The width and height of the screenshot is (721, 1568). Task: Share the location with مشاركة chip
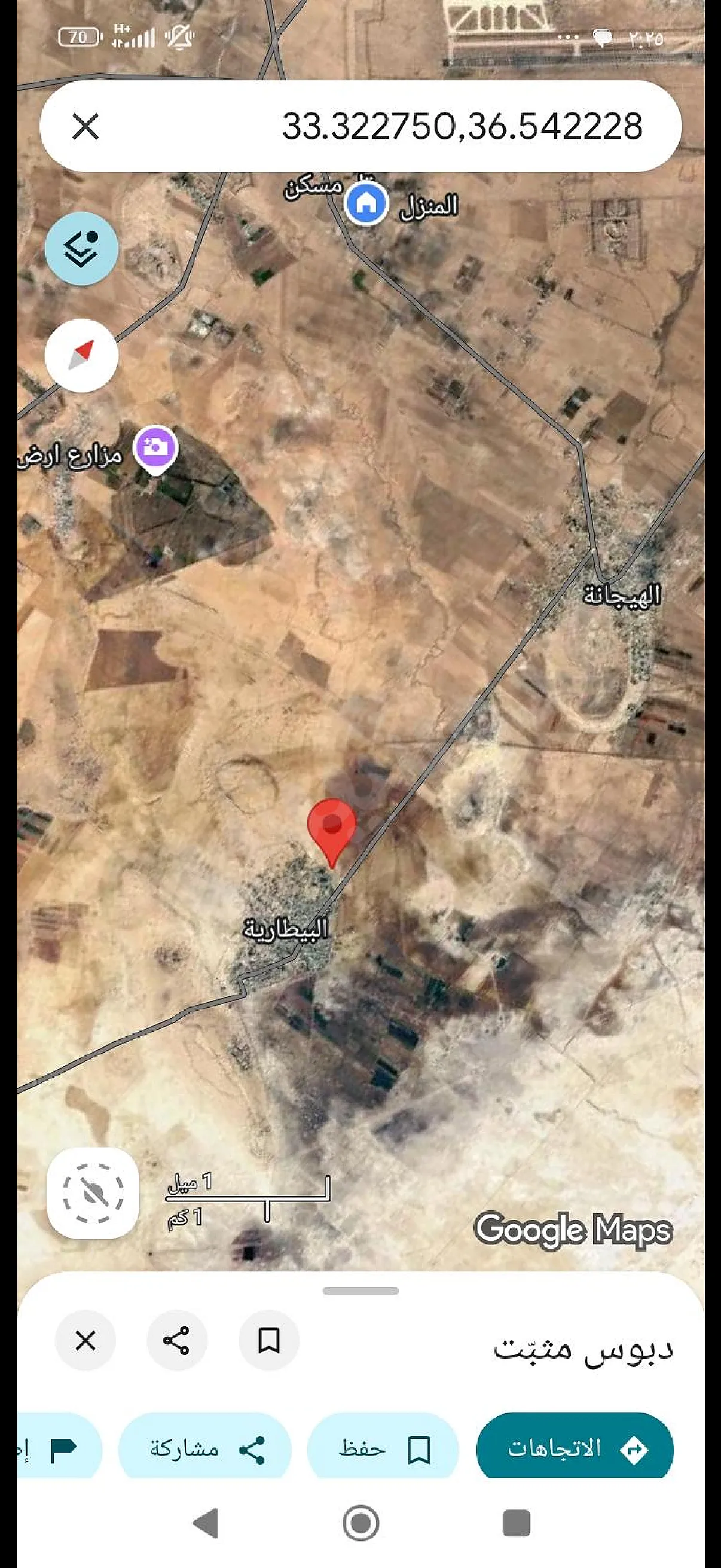pyautogui.click(x=205, y=1448)
